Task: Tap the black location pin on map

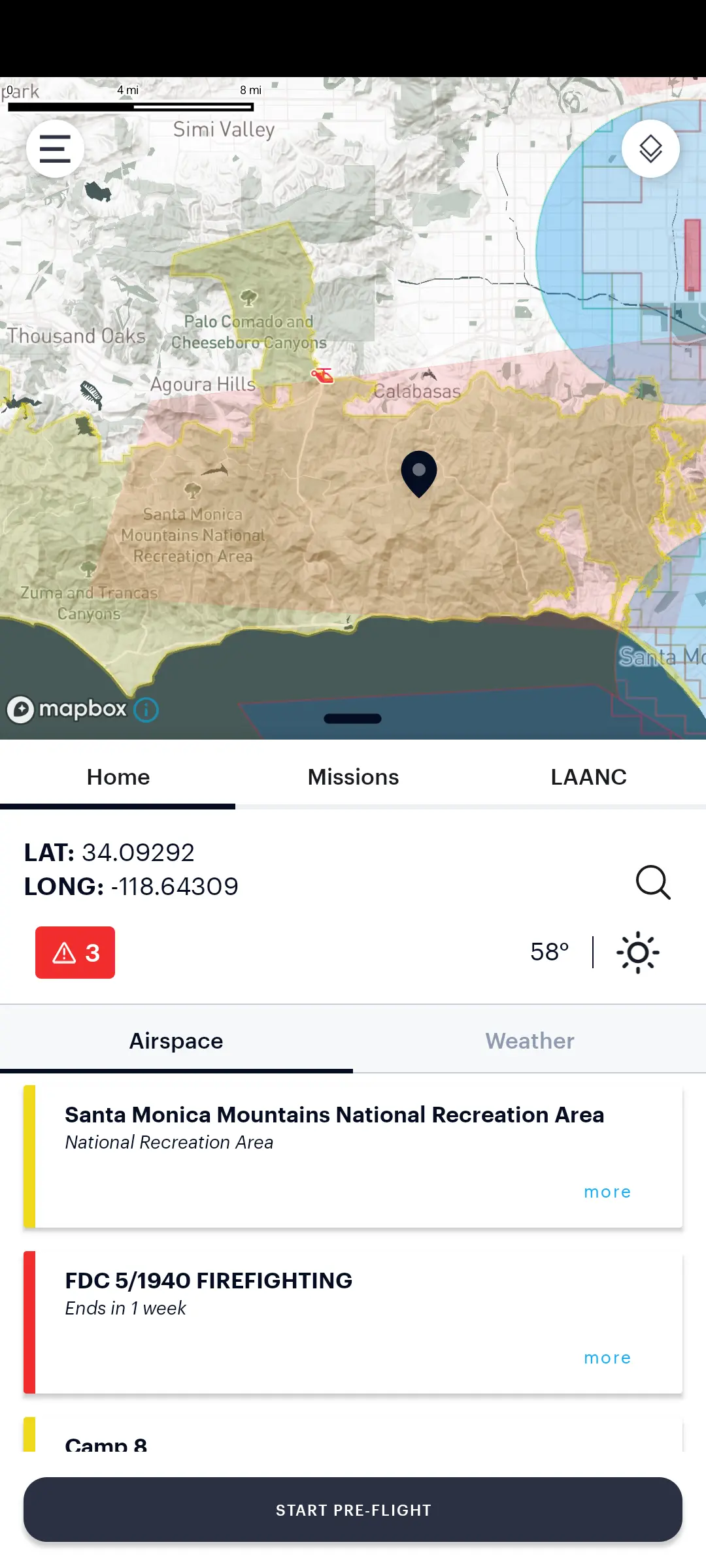Action: pyautogui.click(x=419, y=472)
